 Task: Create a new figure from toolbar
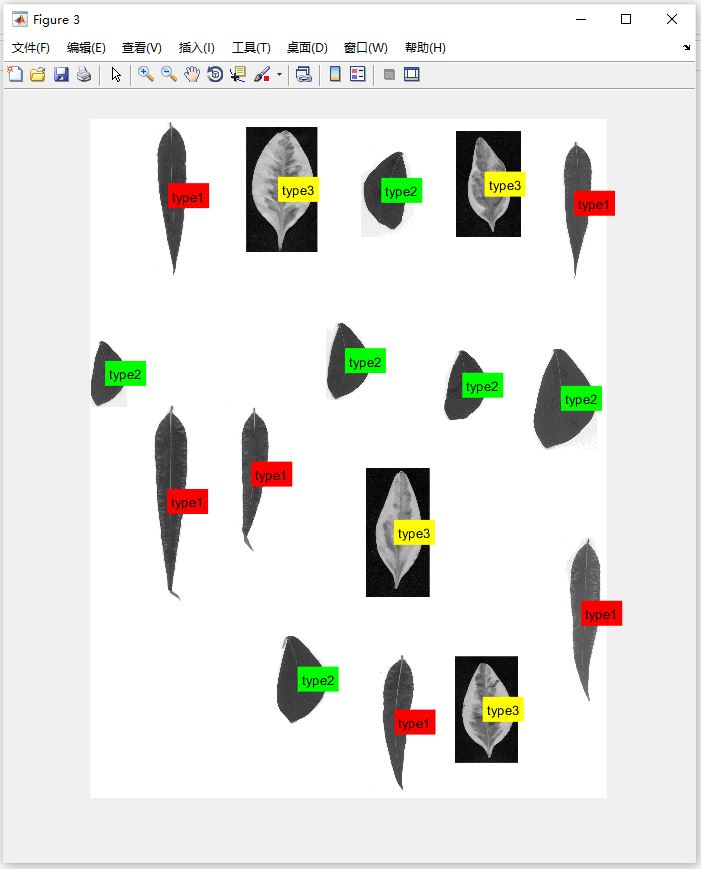click(x=15, y=74)
